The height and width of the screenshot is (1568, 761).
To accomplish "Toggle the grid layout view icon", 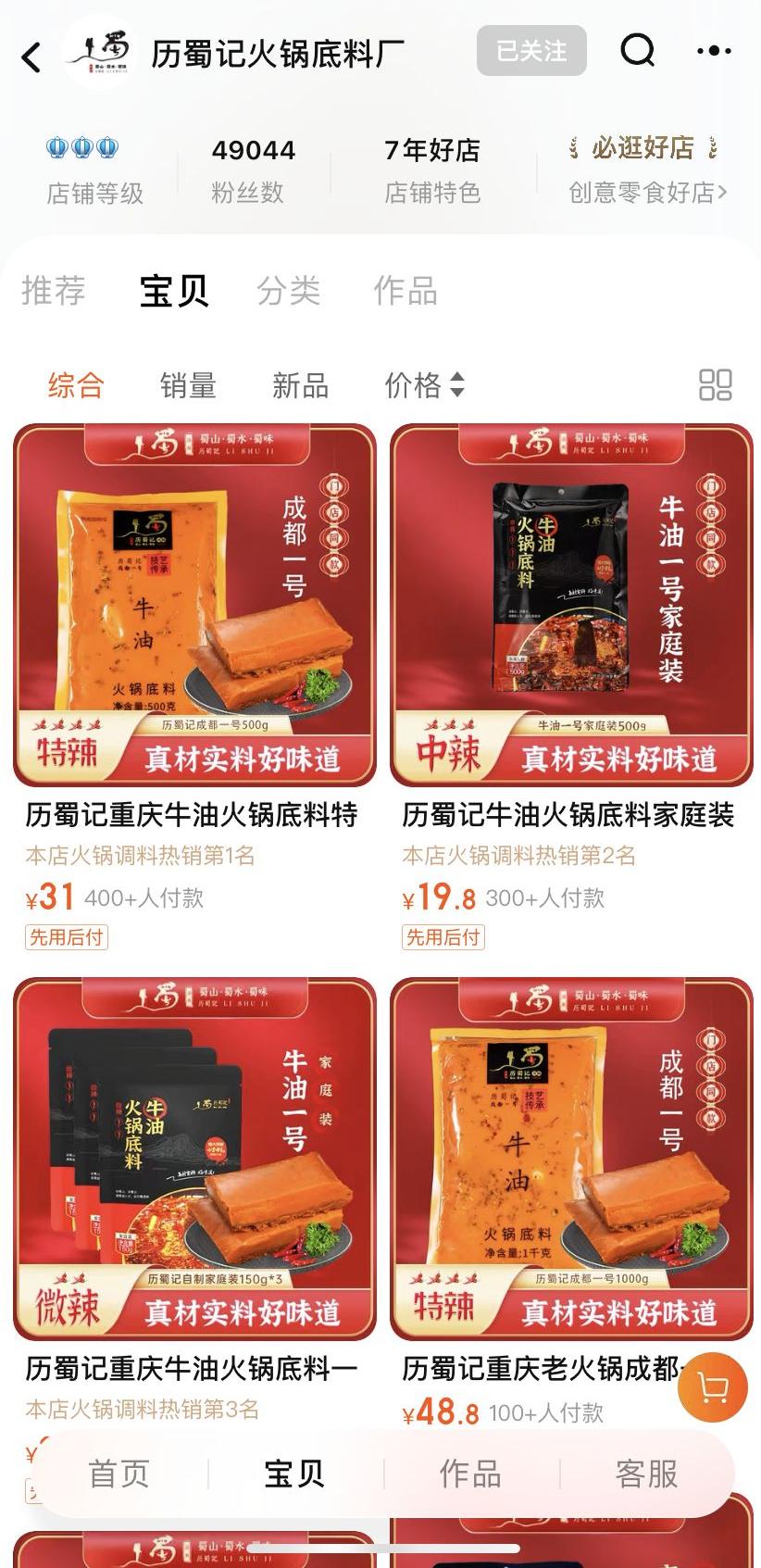I will pyautogui.click(x=715, y=385).
